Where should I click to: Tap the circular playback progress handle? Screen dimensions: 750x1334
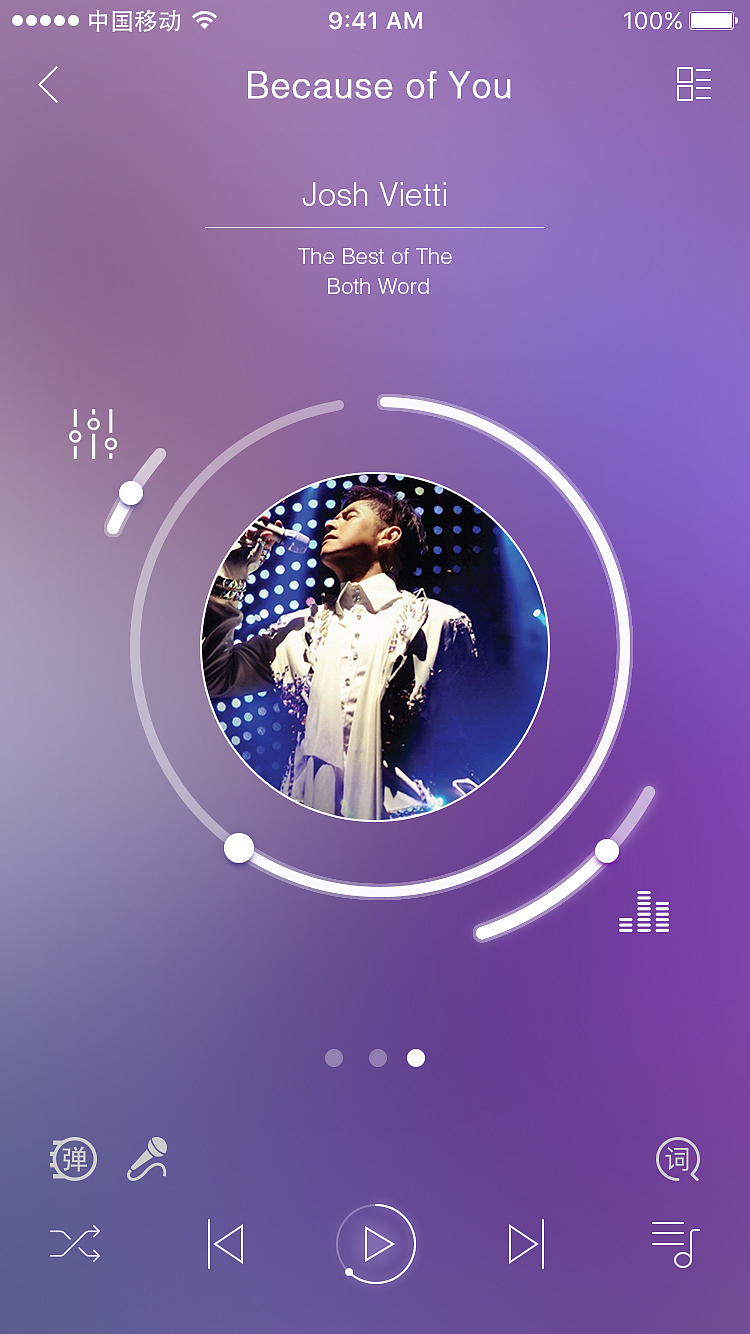238,848
